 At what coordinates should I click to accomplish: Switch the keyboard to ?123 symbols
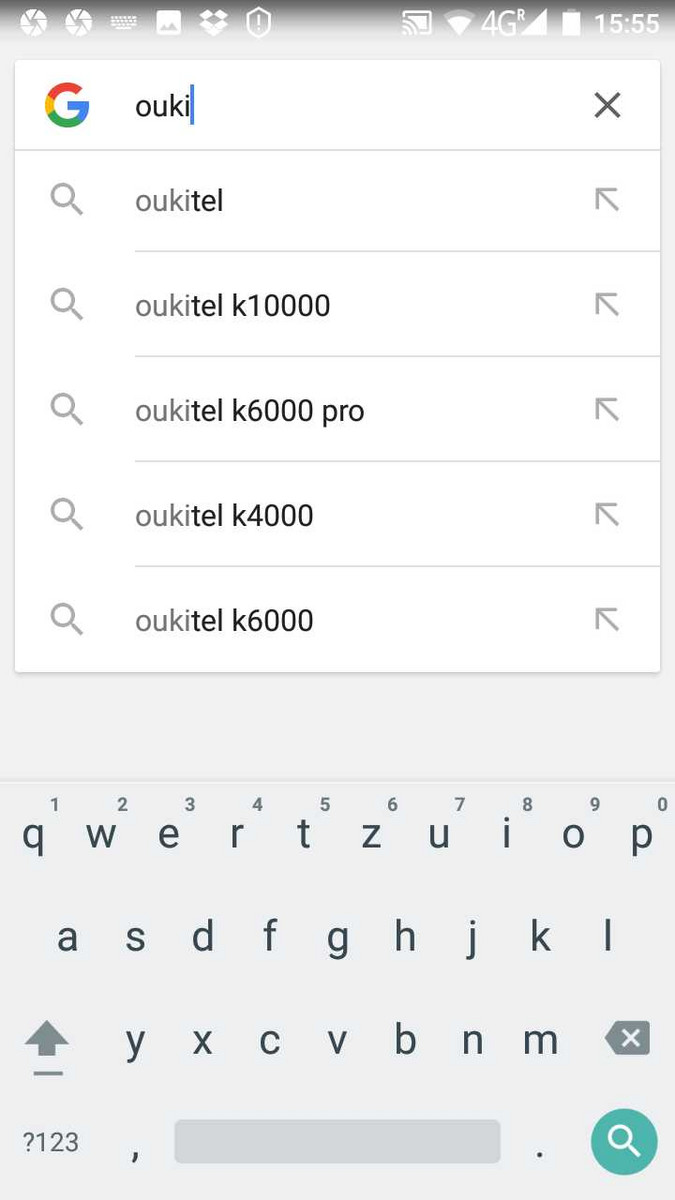pyautogui.click(x=50, y=1141)
